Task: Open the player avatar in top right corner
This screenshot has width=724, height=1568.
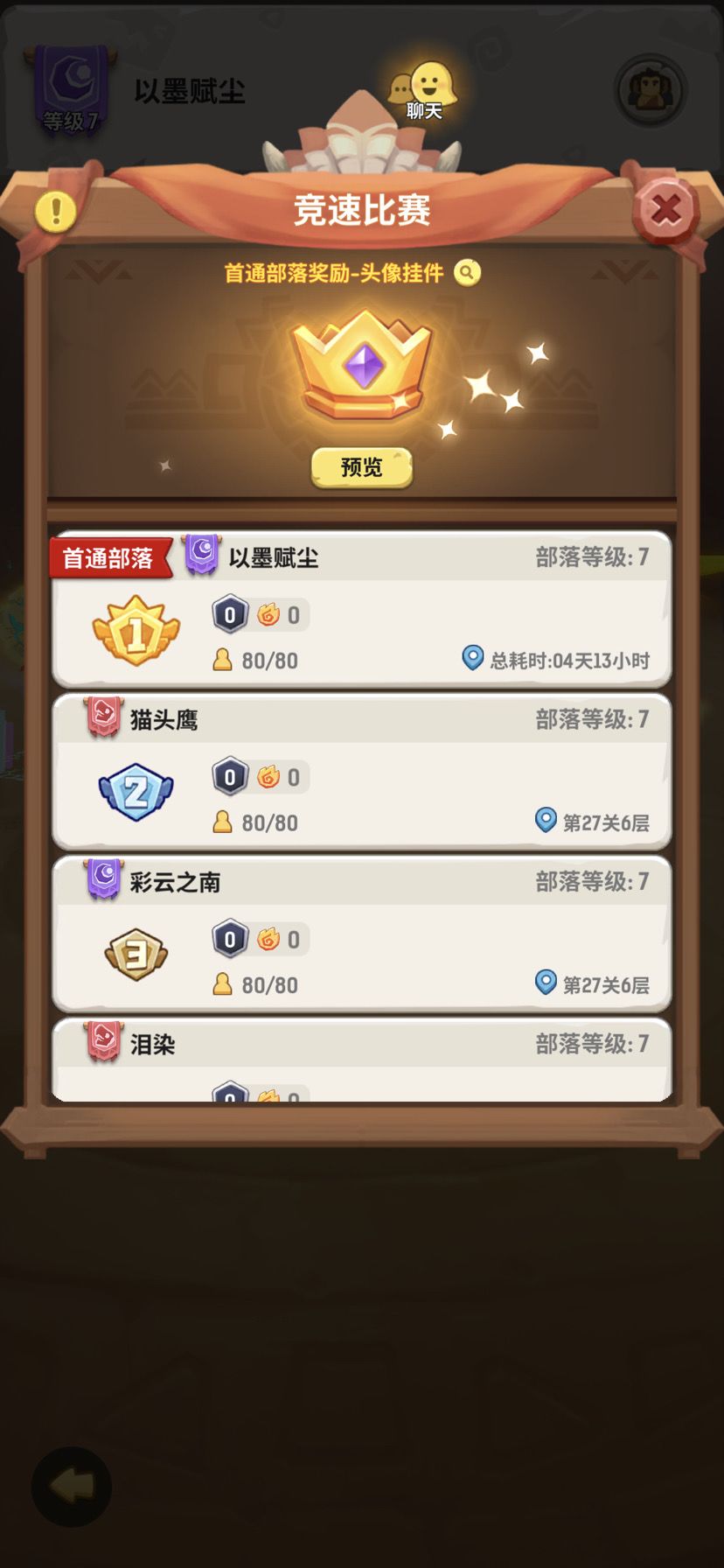Action: point(650,90)
